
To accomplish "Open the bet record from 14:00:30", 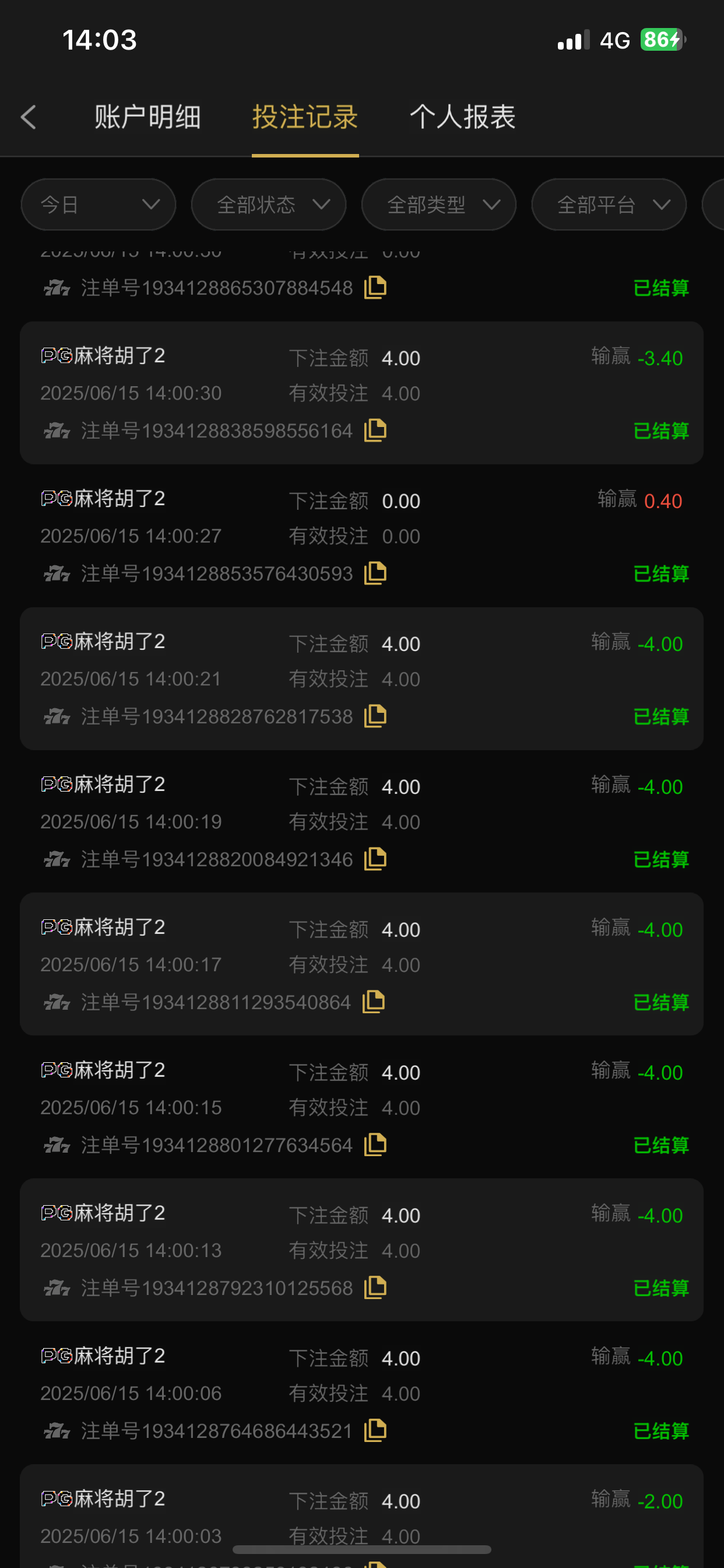I will point(362,393).
